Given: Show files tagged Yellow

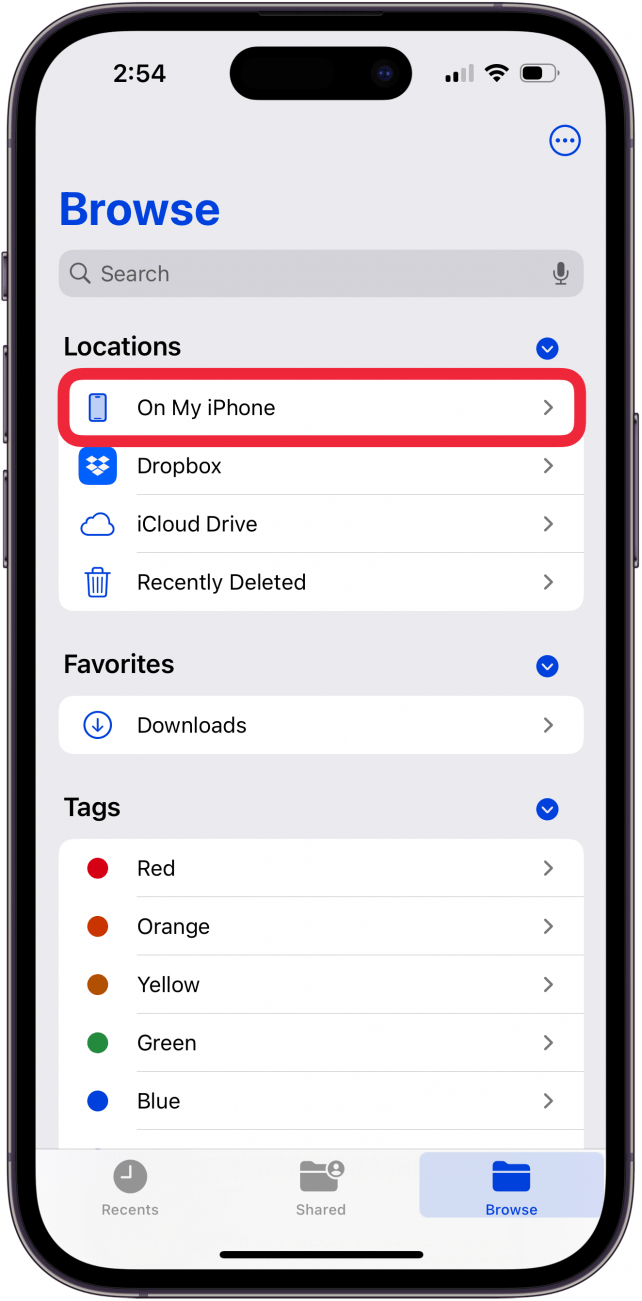Looking at the screenshot, I should (x=320, y=984).
